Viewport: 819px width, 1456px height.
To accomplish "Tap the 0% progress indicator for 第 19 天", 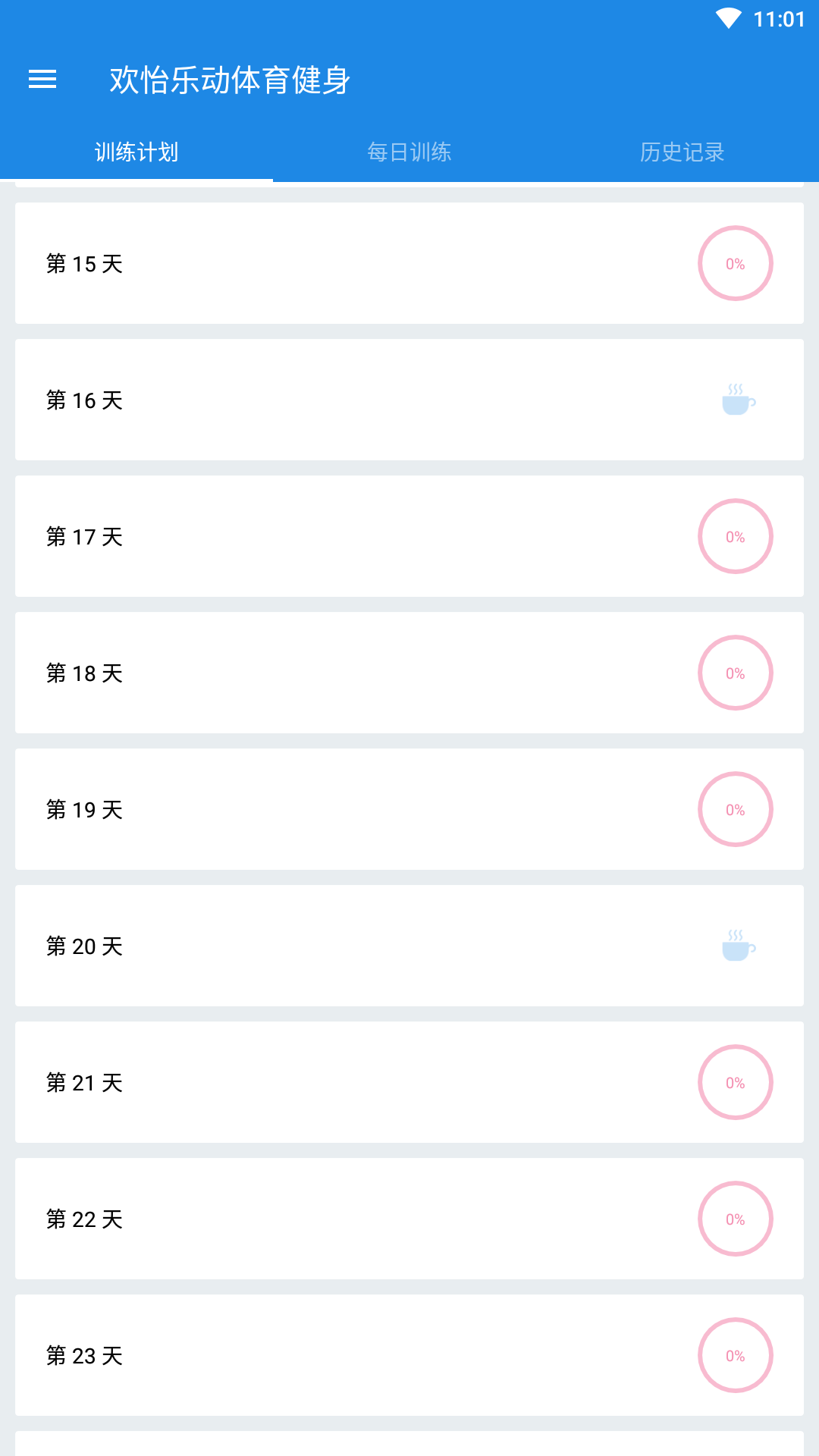I will coord(735,809).
